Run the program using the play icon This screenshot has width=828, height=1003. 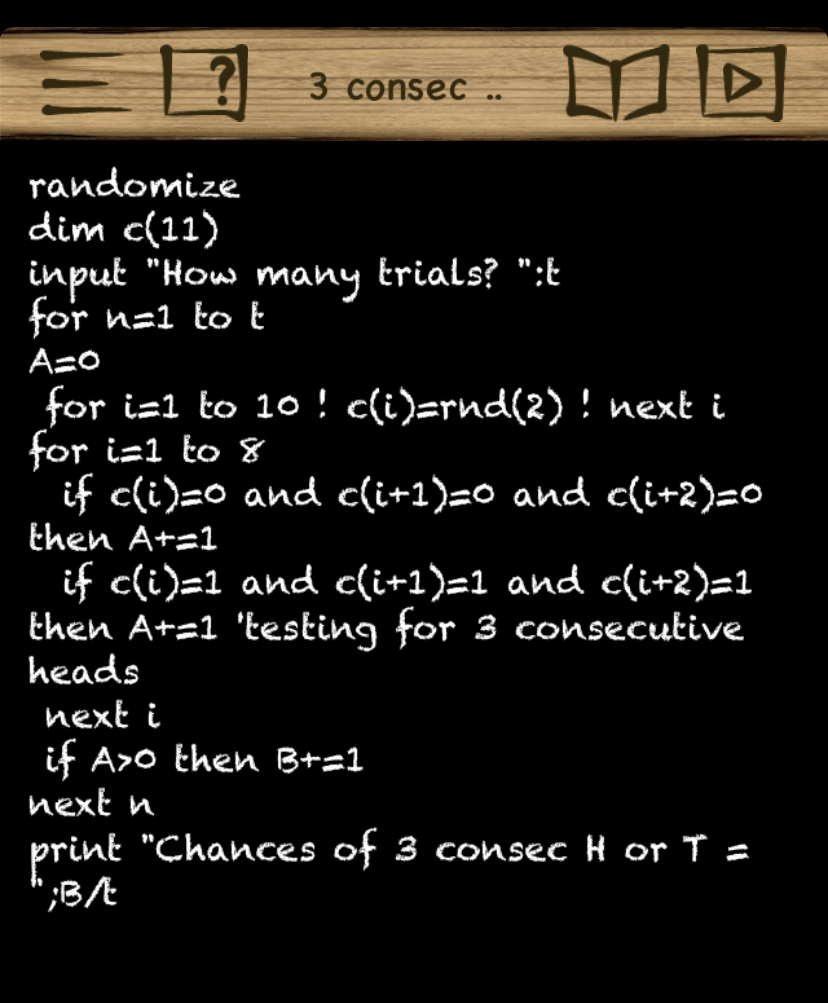point(744,85)
